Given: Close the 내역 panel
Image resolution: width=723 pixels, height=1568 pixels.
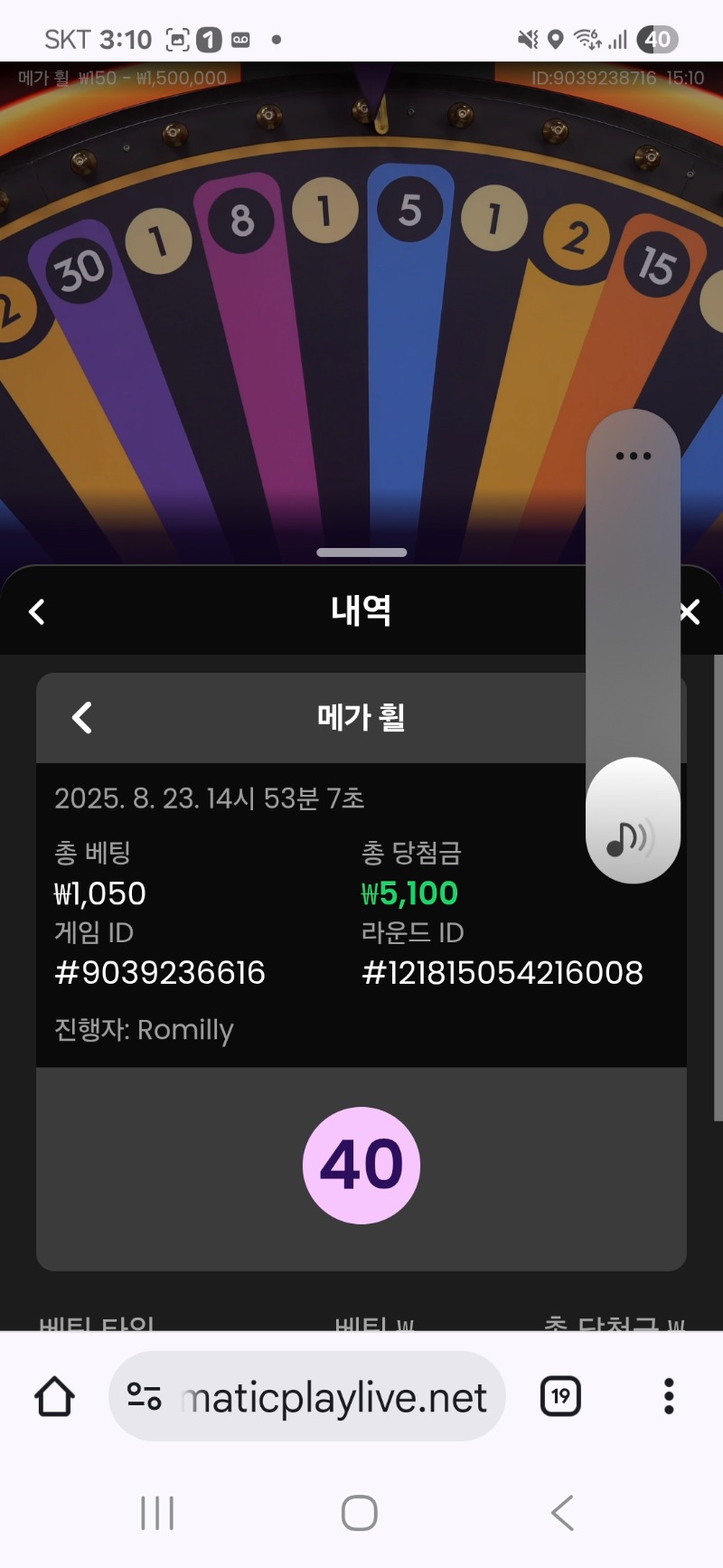Looking at the screenshot, I should tap(690, 612).
